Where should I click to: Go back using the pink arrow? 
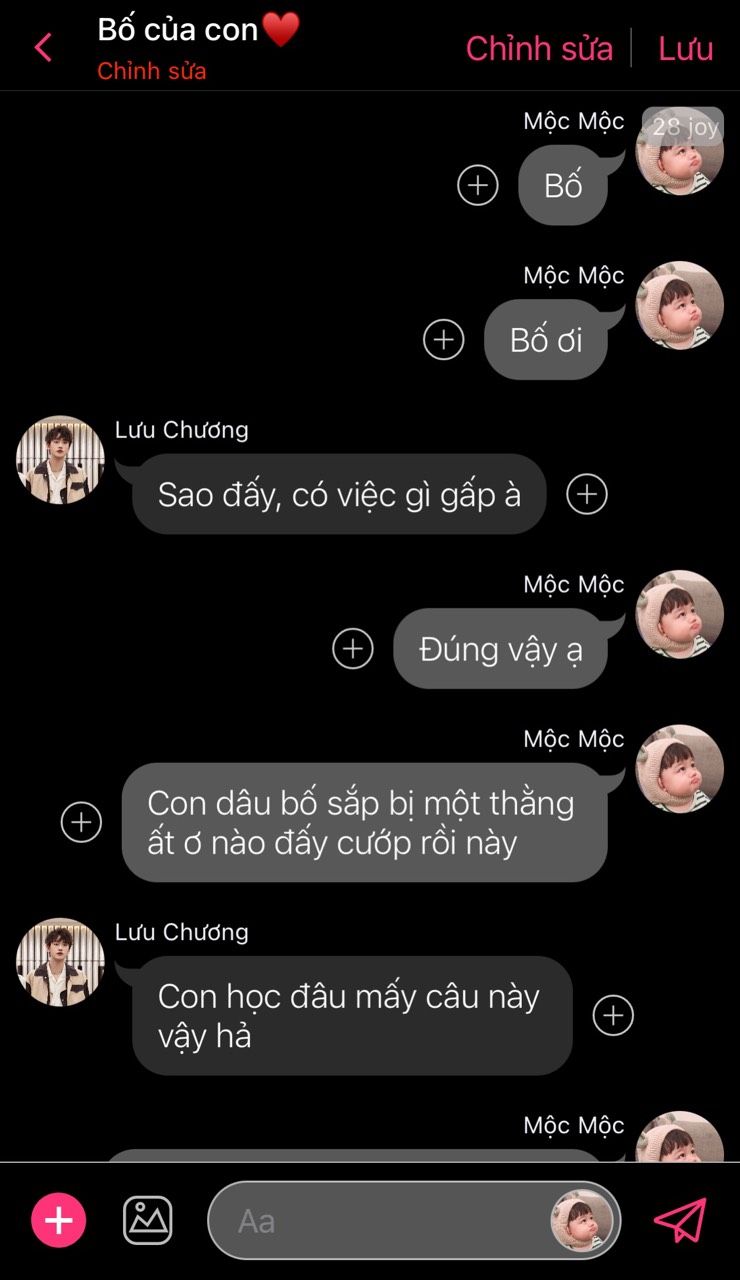coord(43,47)
